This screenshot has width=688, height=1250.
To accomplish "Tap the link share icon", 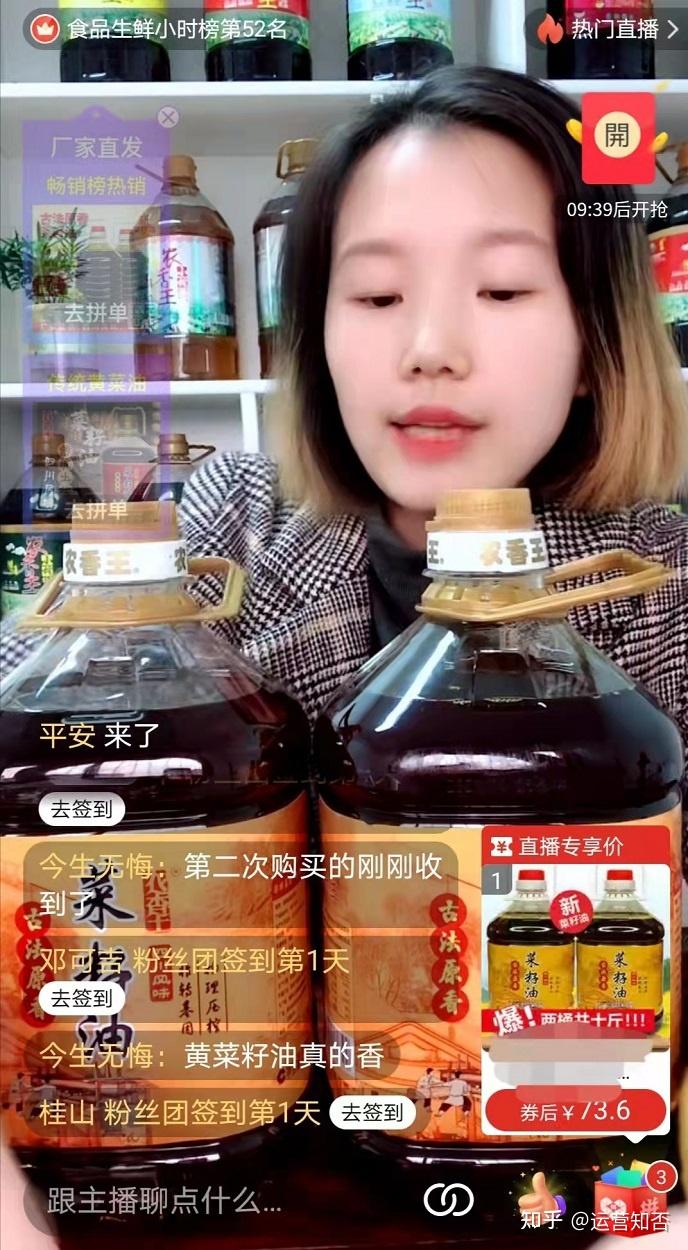I will click(448, 1200).
